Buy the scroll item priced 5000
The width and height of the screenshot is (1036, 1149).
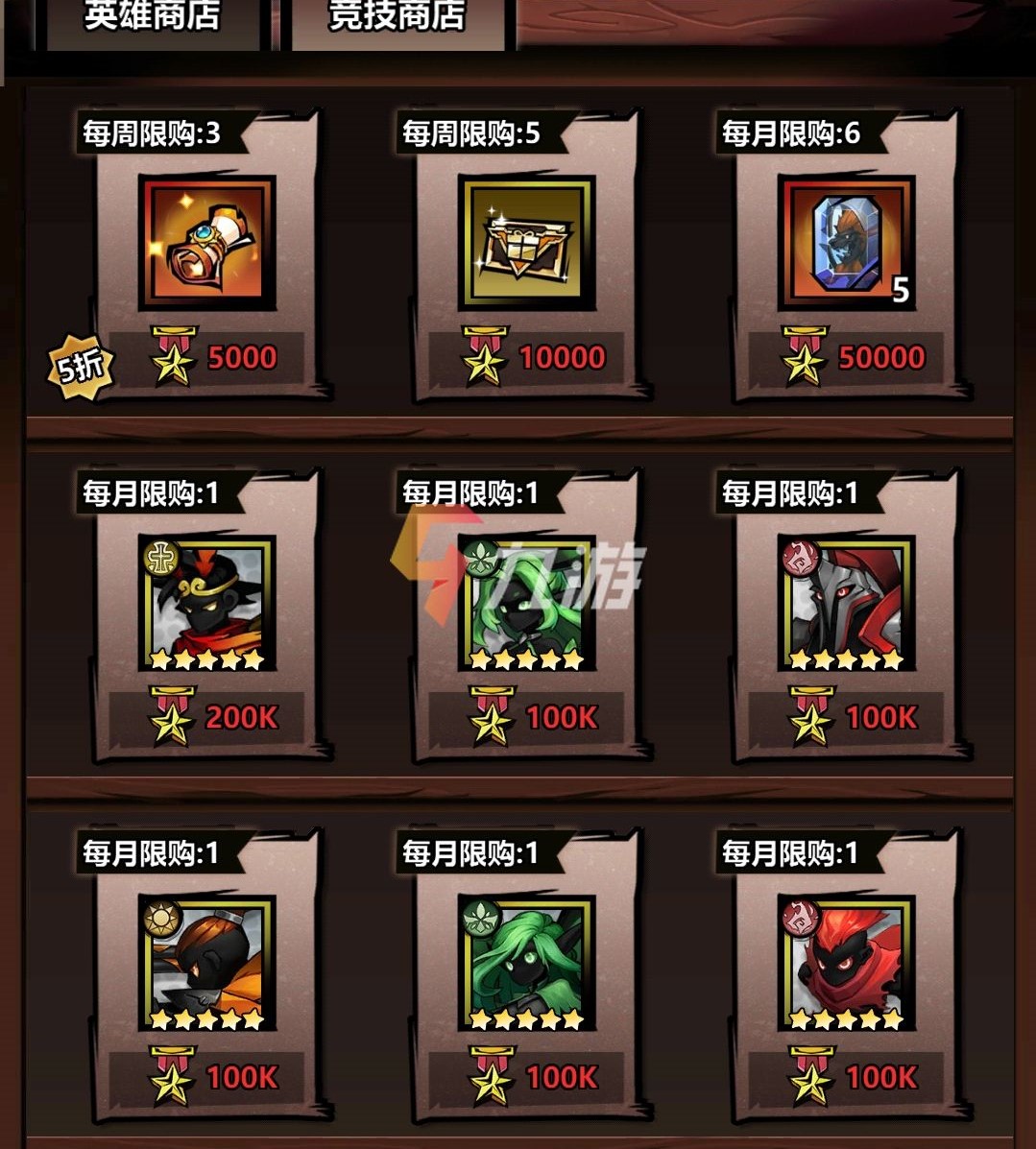pos(206,244)
